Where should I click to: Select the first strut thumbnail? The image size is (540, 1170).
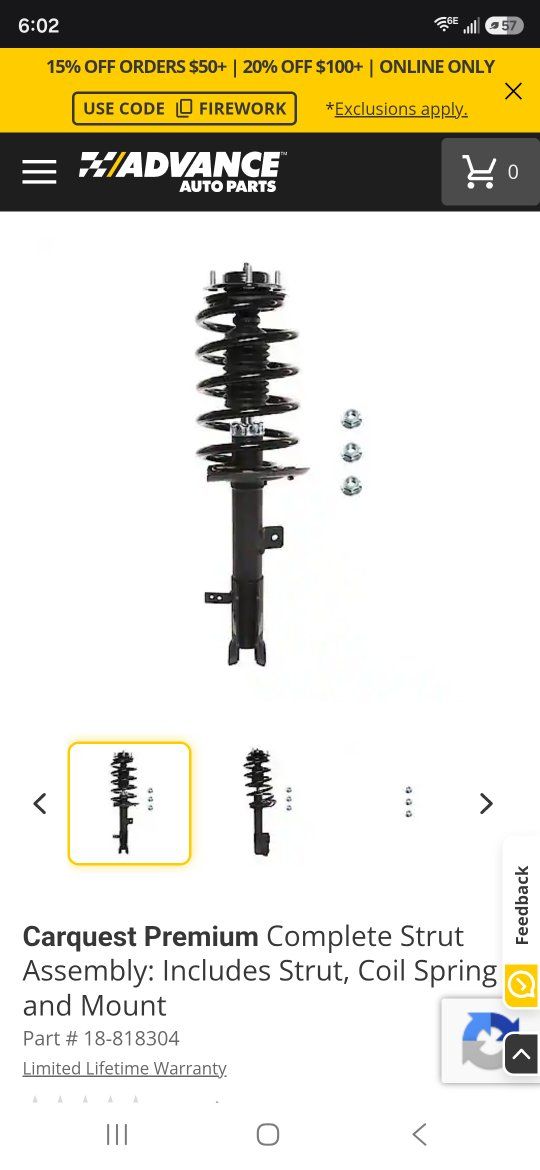[x=129, y=803]
